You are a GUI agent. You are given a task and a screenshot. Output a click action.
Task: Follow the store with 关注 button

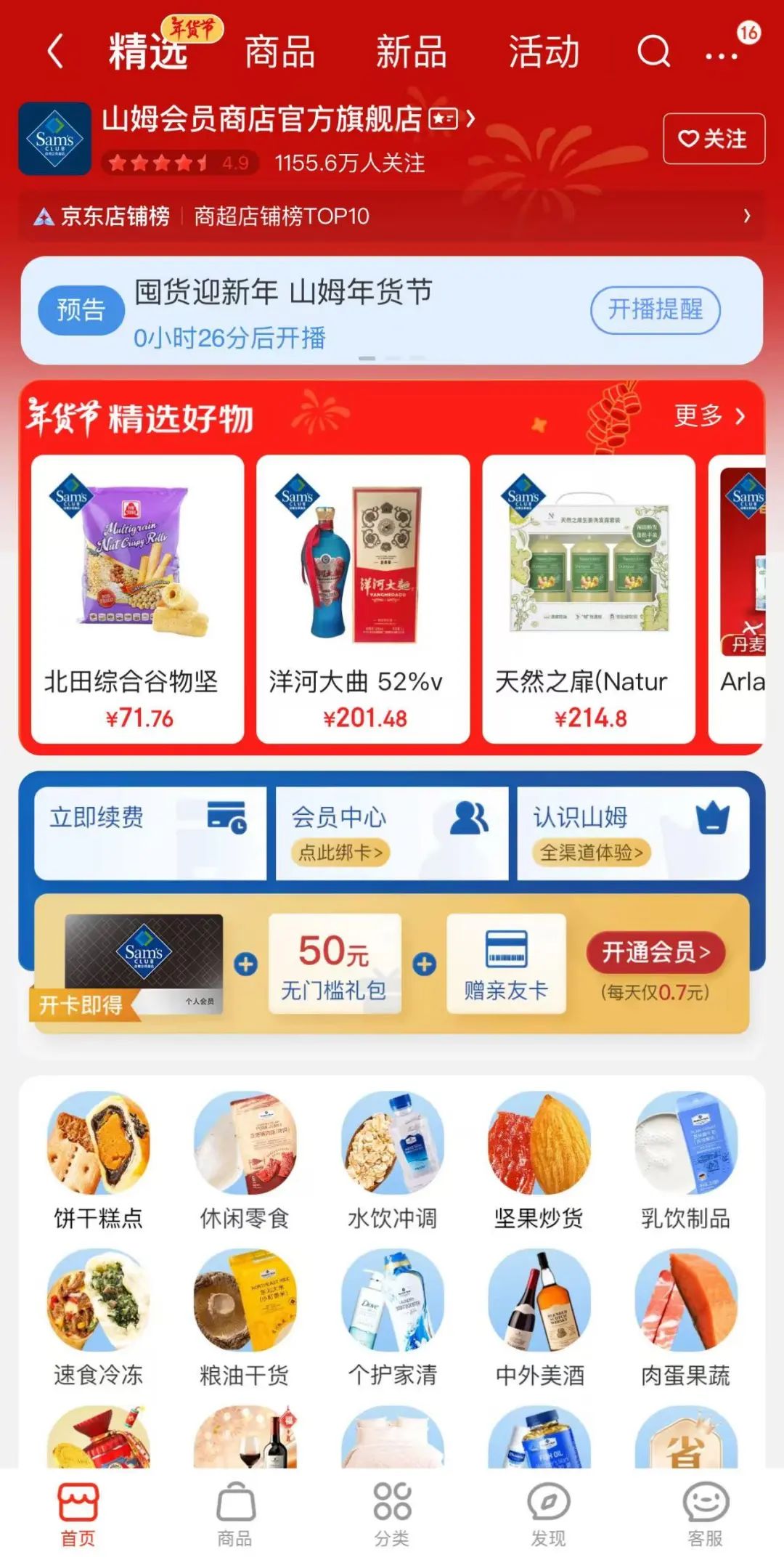(713, 139)
